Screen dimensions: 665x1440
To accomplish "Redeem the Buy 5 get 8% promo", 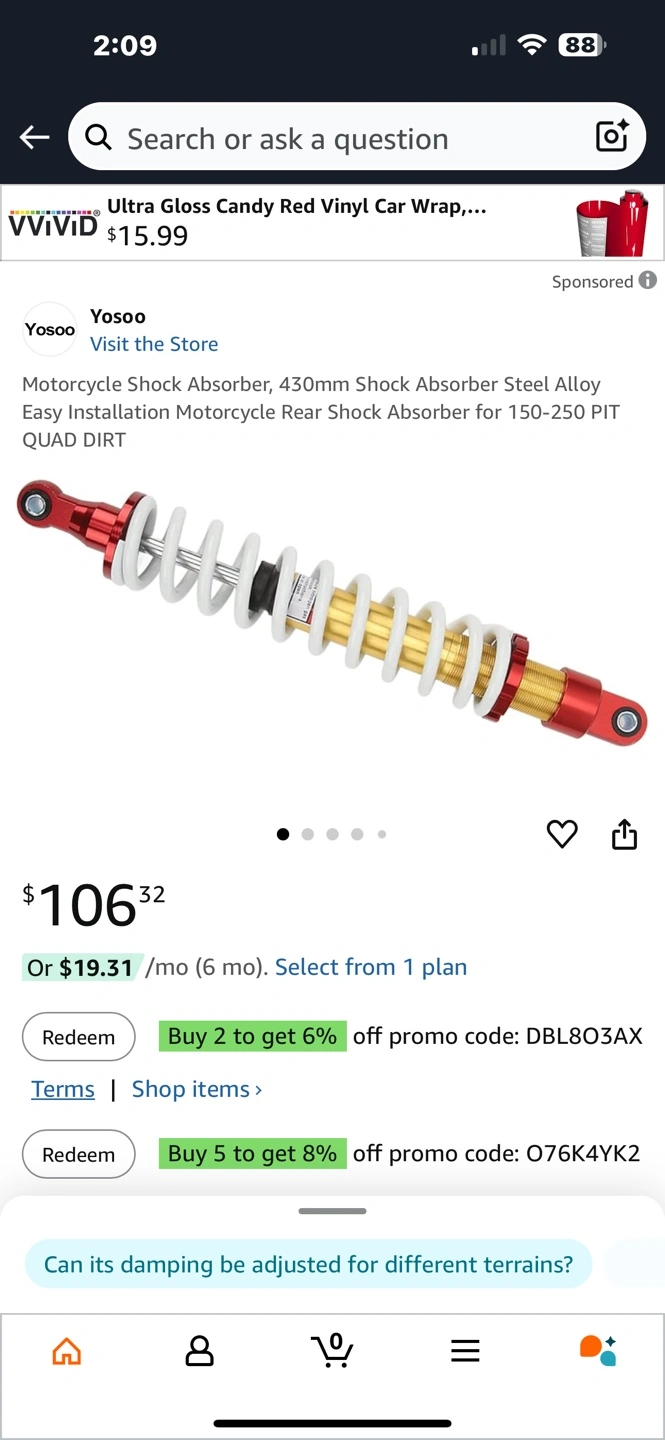I will (x=78, y=1155).
